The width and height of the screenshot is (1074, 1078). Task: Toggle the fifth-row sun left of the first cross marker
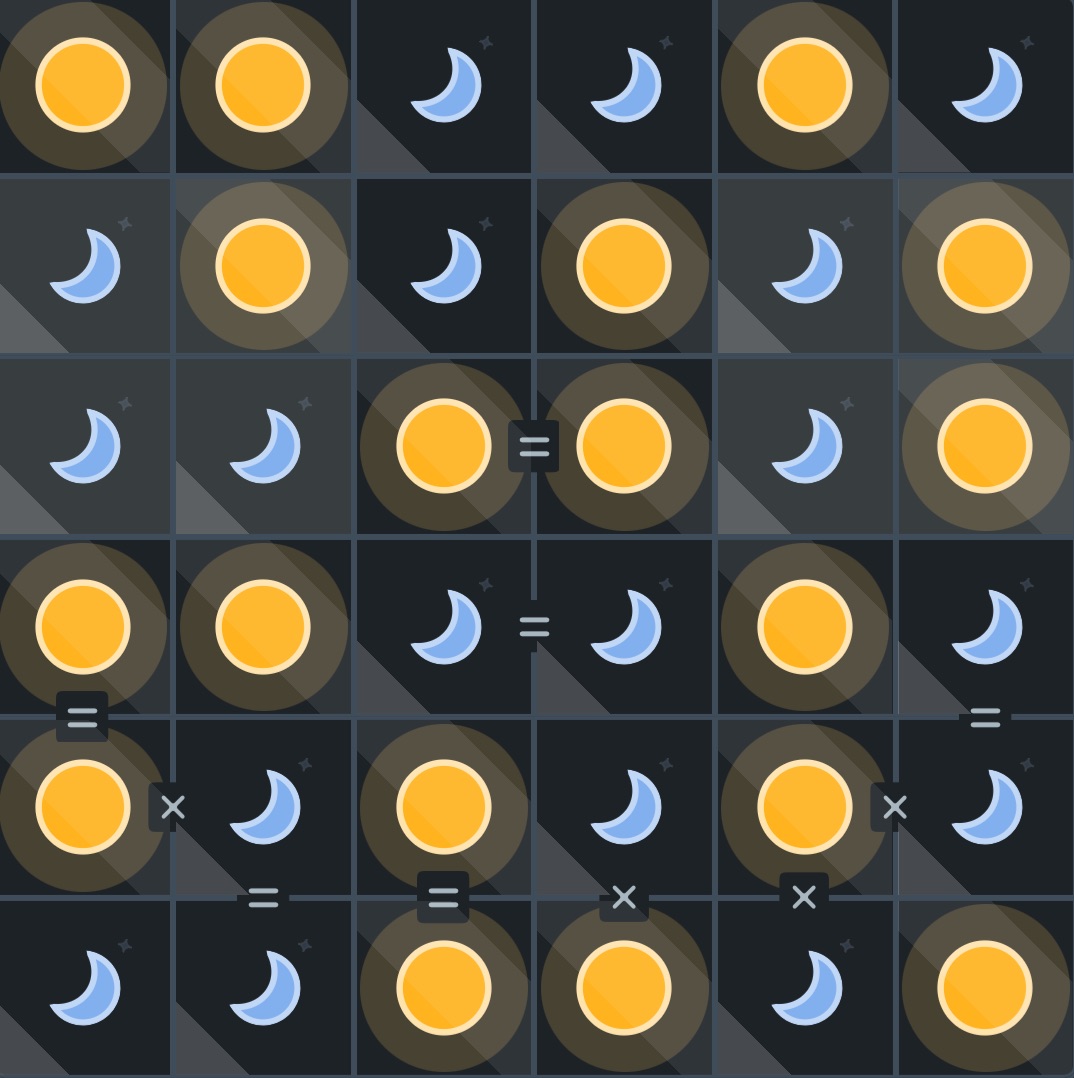click(83, 807)
